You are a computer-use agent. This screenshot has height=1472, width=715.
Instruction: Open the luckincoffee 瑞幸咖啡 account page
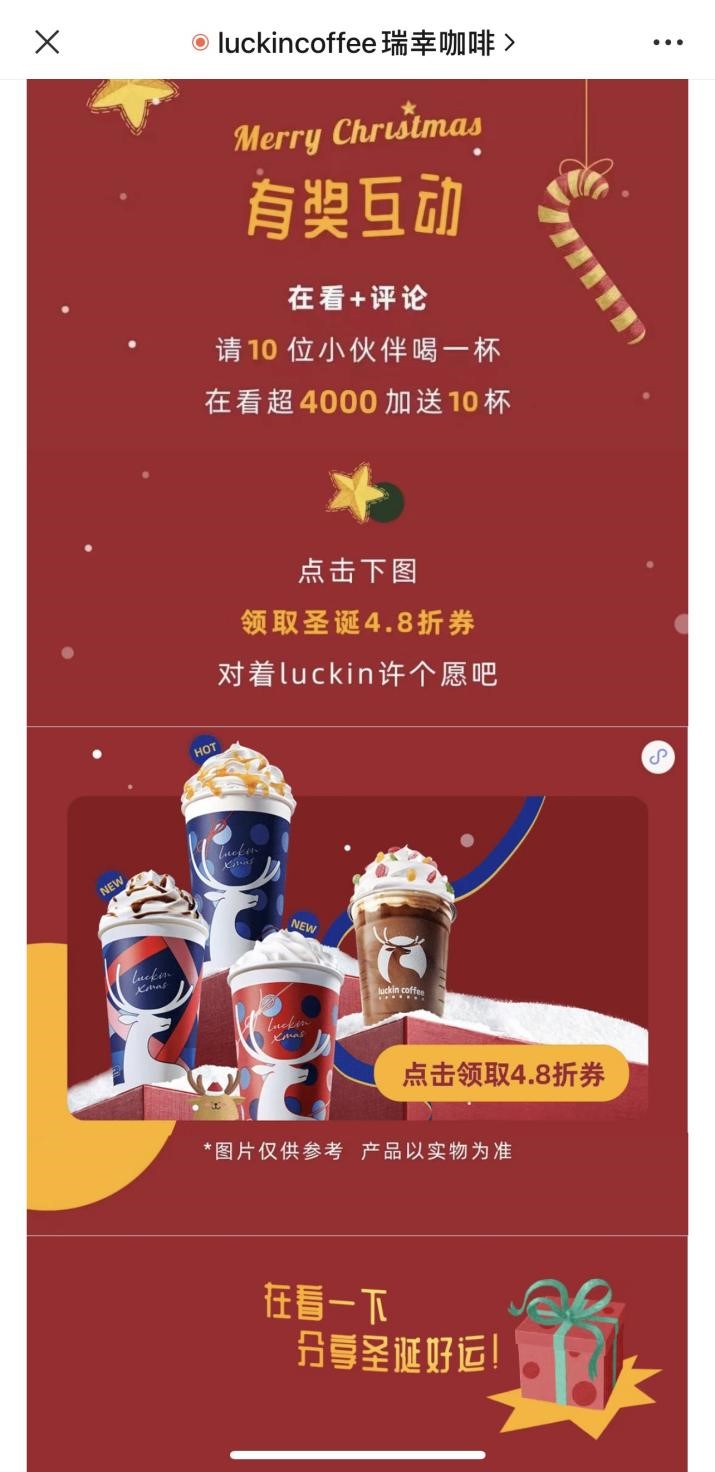click(x=355, y=42)
